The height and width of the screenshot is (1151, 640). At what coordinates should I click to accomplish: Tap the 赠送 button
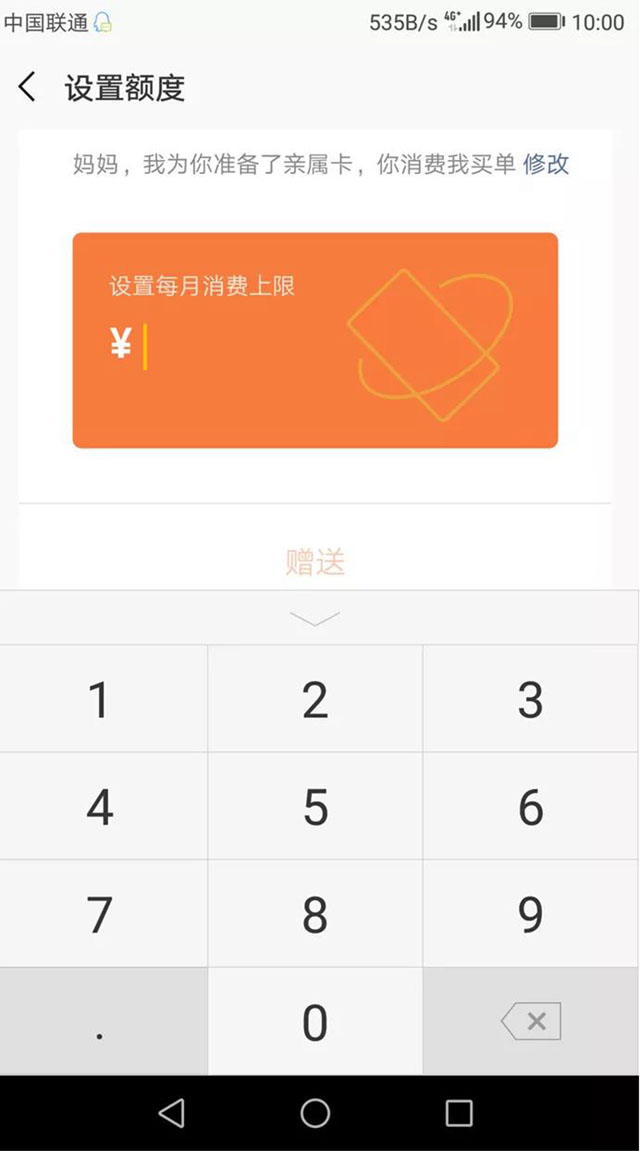(315, 562)
